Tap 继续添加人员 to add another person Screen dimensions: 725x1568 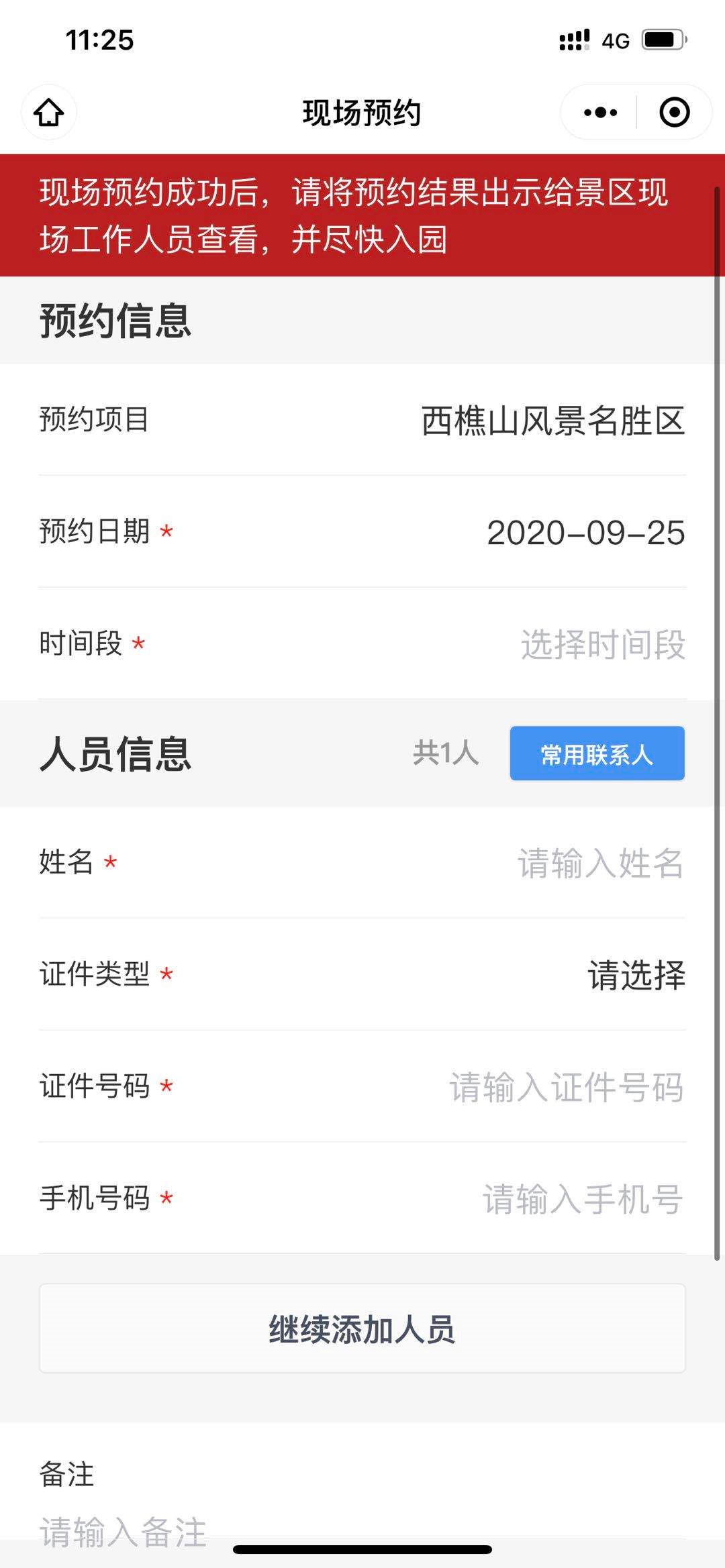point(362,1329)
